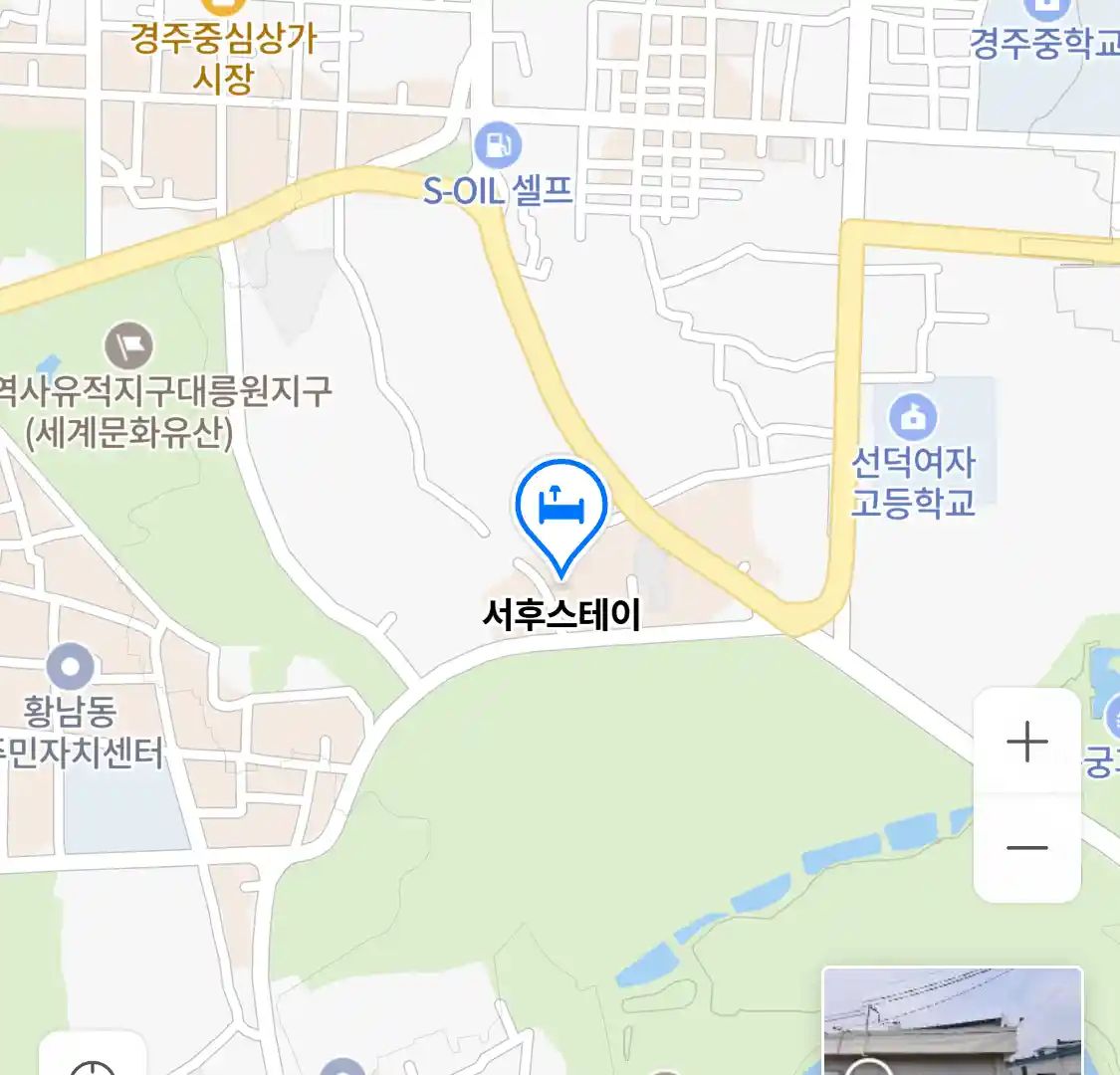Open the street view photo thumbnail
This screenshot has width=1120, height=1075.
pyautogui.click(x=952, y=1022)
